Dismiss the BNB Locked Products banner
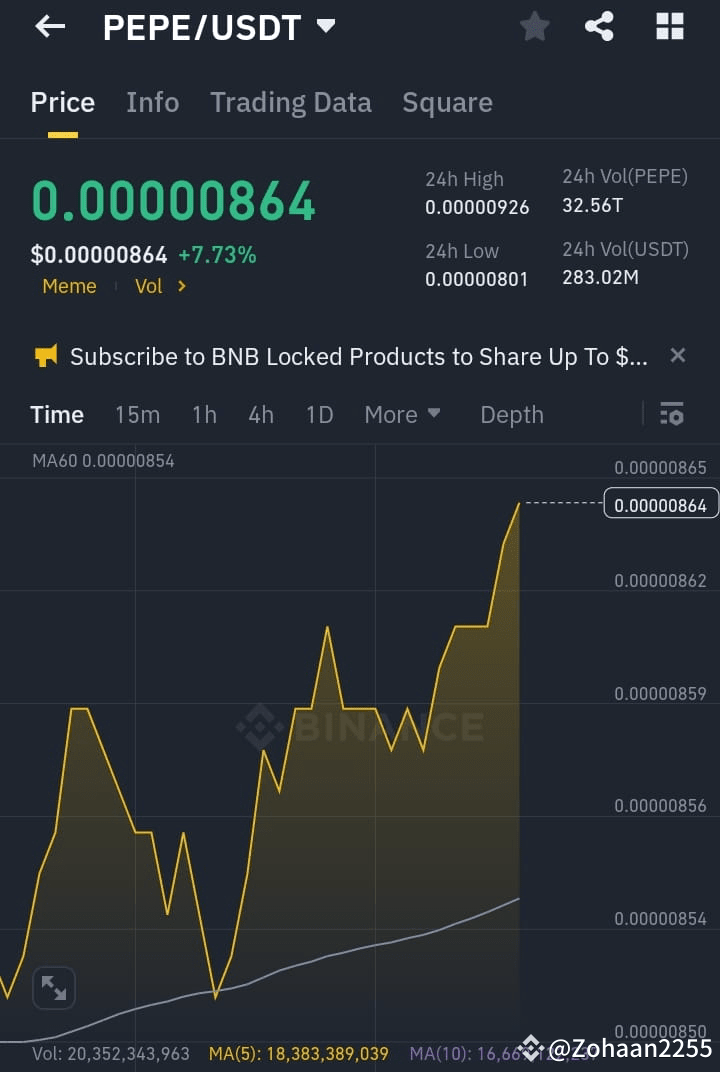720x1072 pixels. [x=677, y=355]
